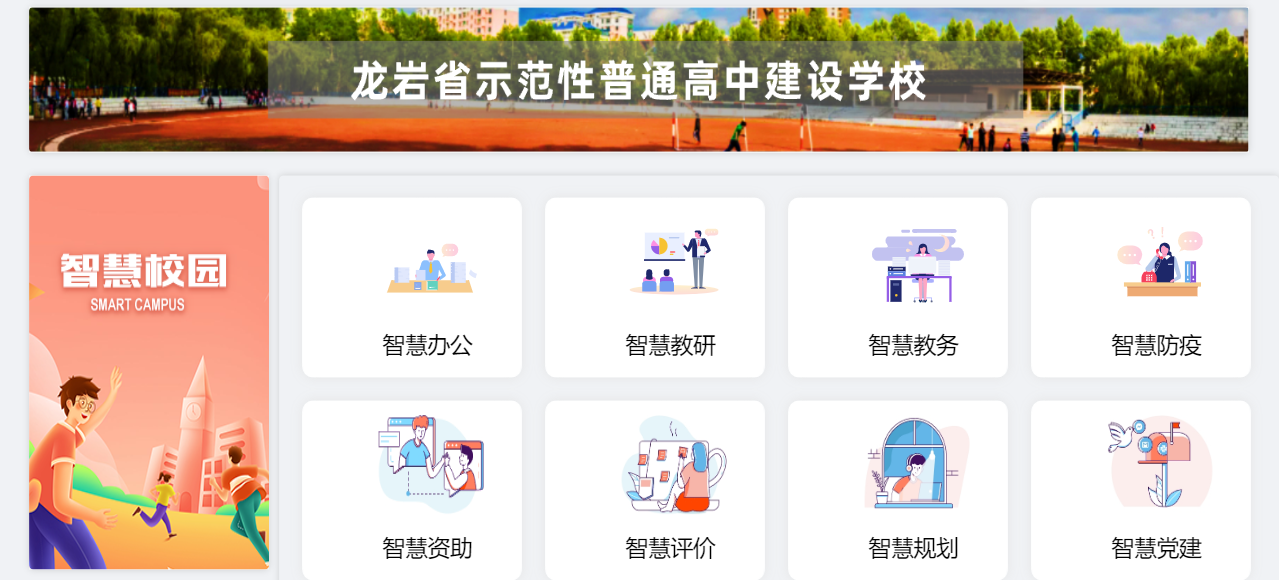
Task: Tap the 智慧评价 tile
Action: 655,490
